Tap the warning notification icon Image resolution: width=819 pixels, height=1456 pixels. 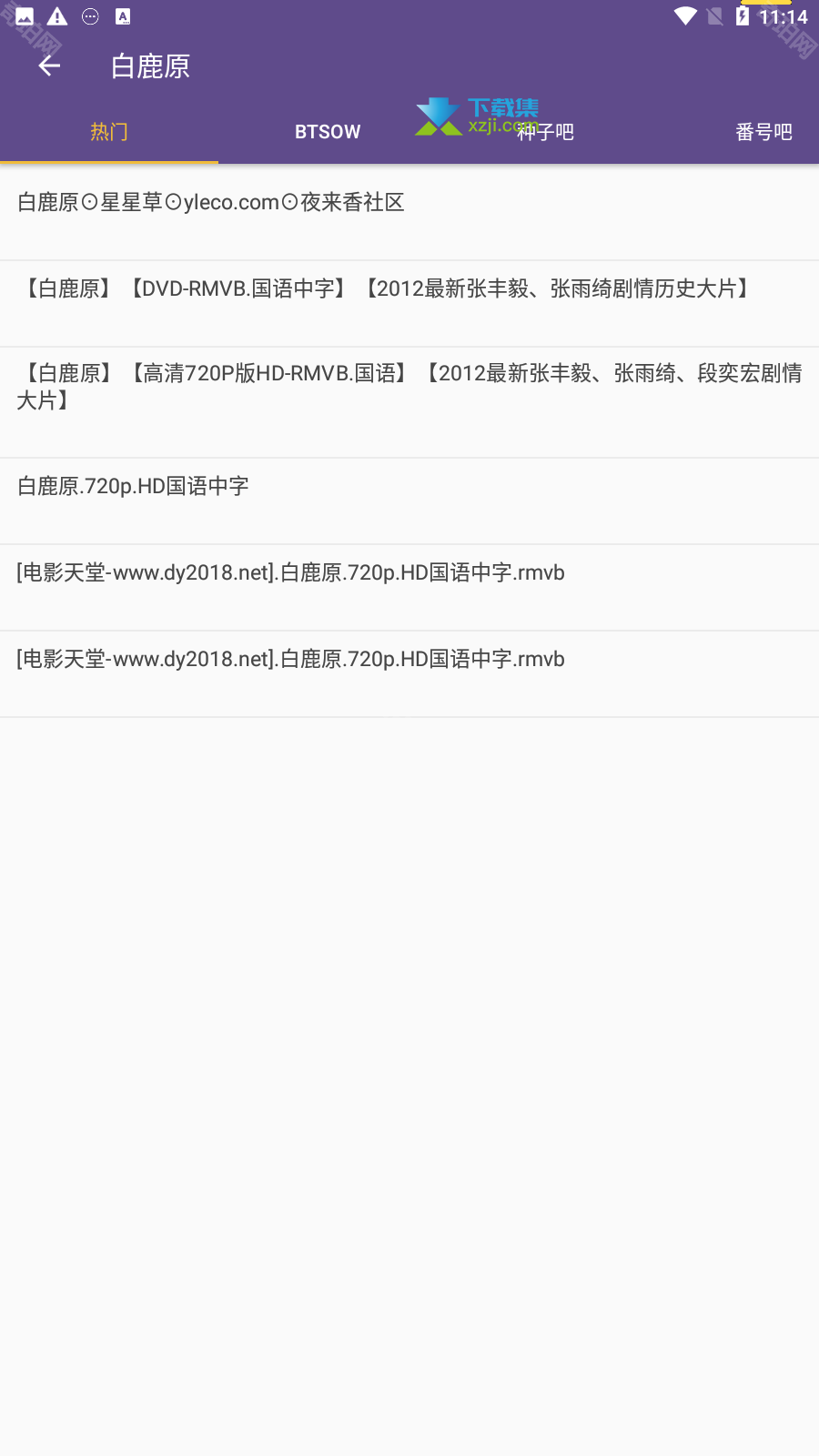tap(56, 15)
